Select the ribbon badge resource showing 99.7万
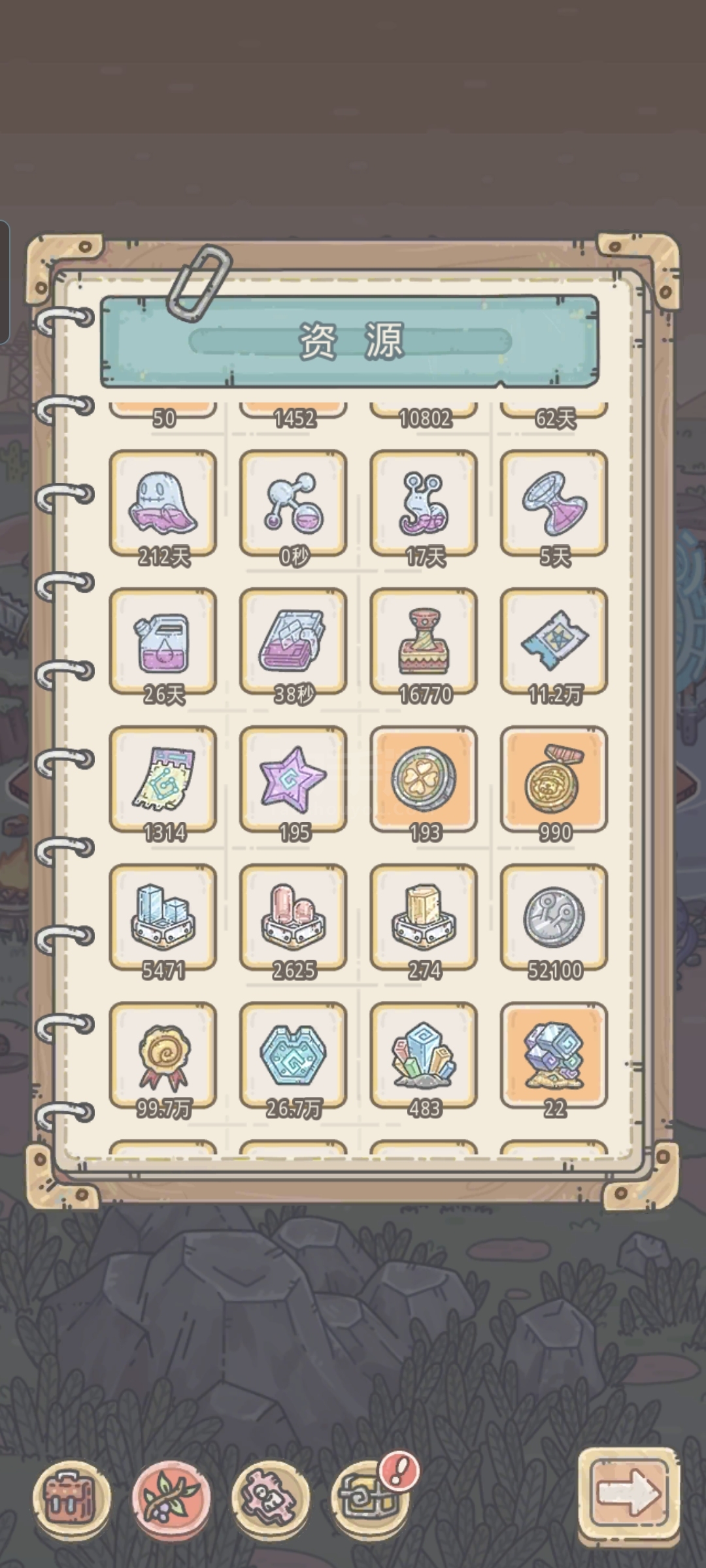The width and height of the screenshot is (706, 1568). [163, 1056]
